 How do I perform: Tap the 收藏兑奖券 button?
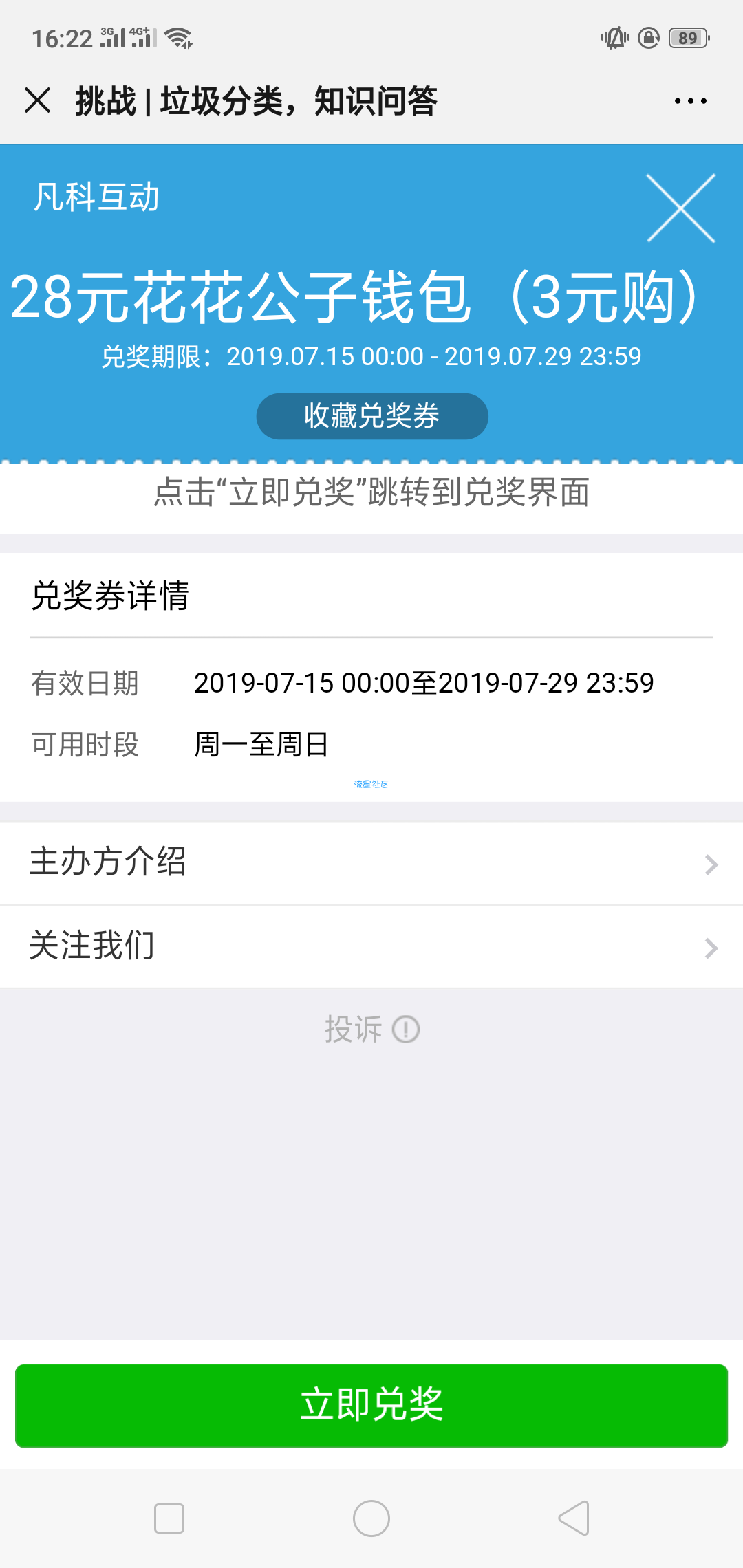[x=372, y=416]
